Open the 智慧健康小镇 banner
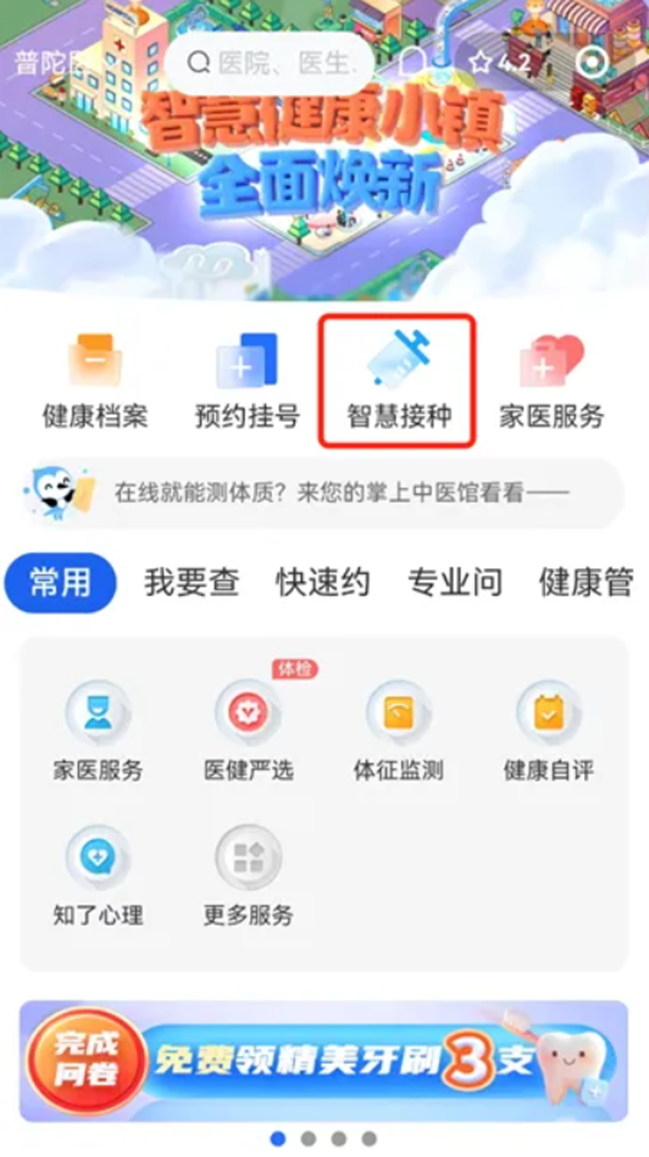 click(x=324, y=155)
